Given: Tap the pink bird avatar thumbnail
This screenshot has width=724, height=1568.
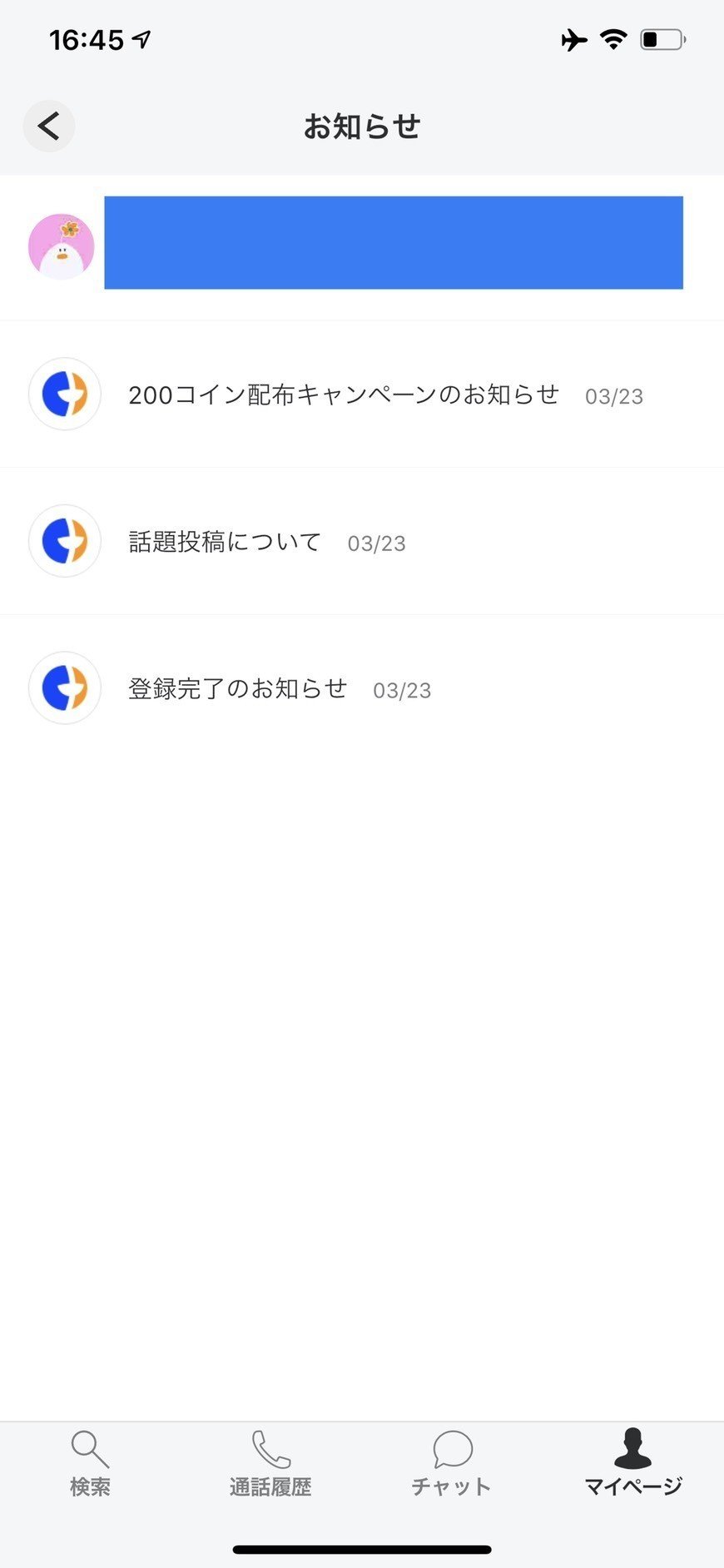Looking at the screenshot, I should coord(61,246).
